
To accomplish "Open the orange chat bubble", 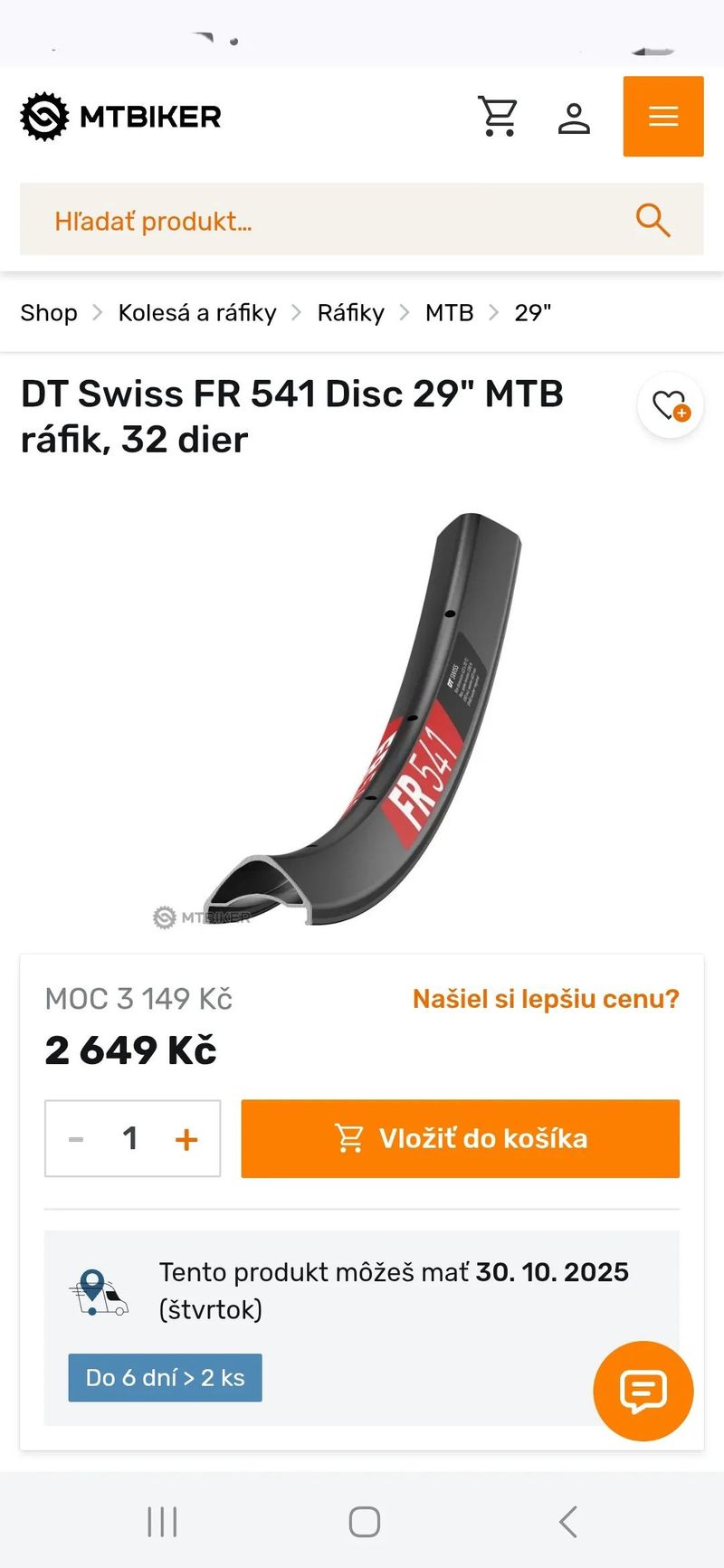I will (x=643, y=1391).
